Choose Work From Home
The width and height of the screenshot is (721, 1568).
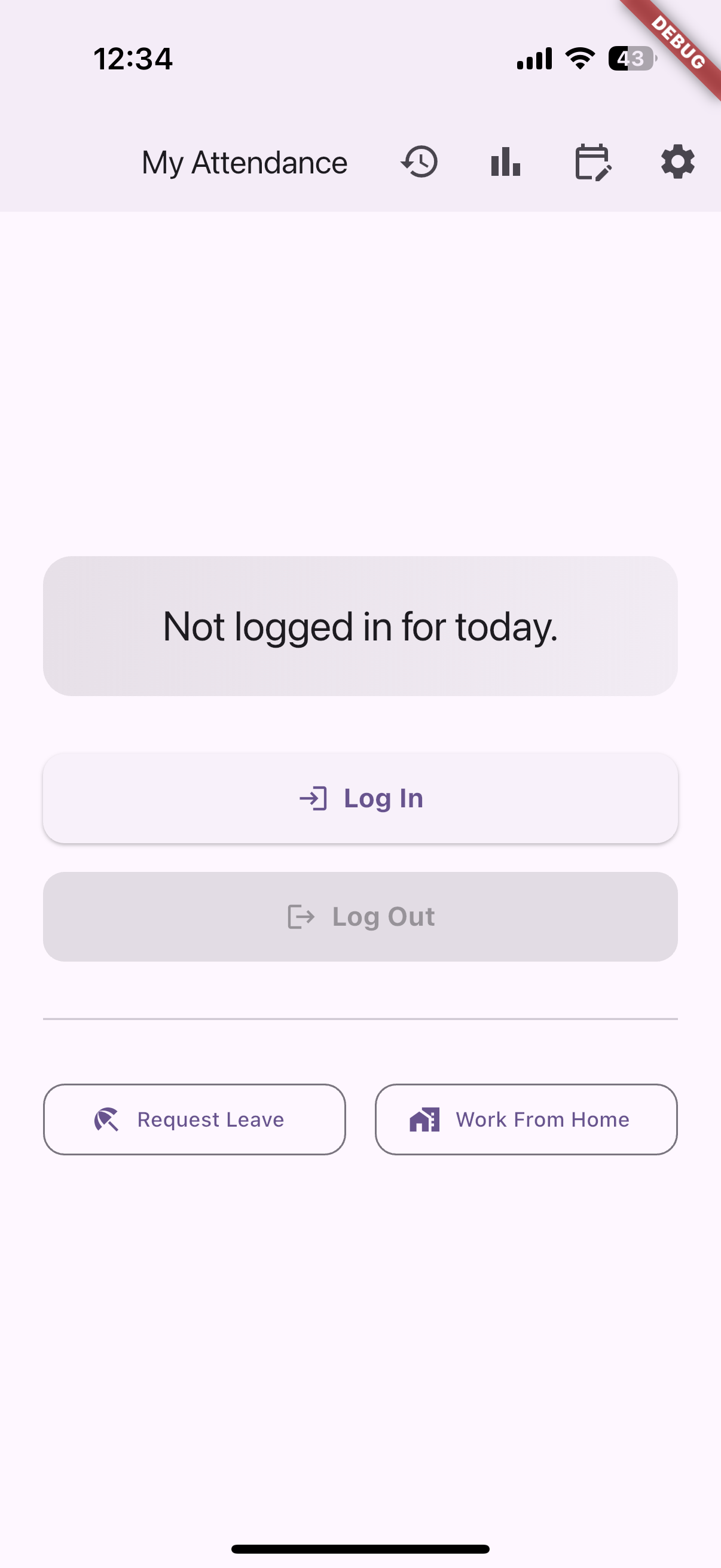point(526,1119)
